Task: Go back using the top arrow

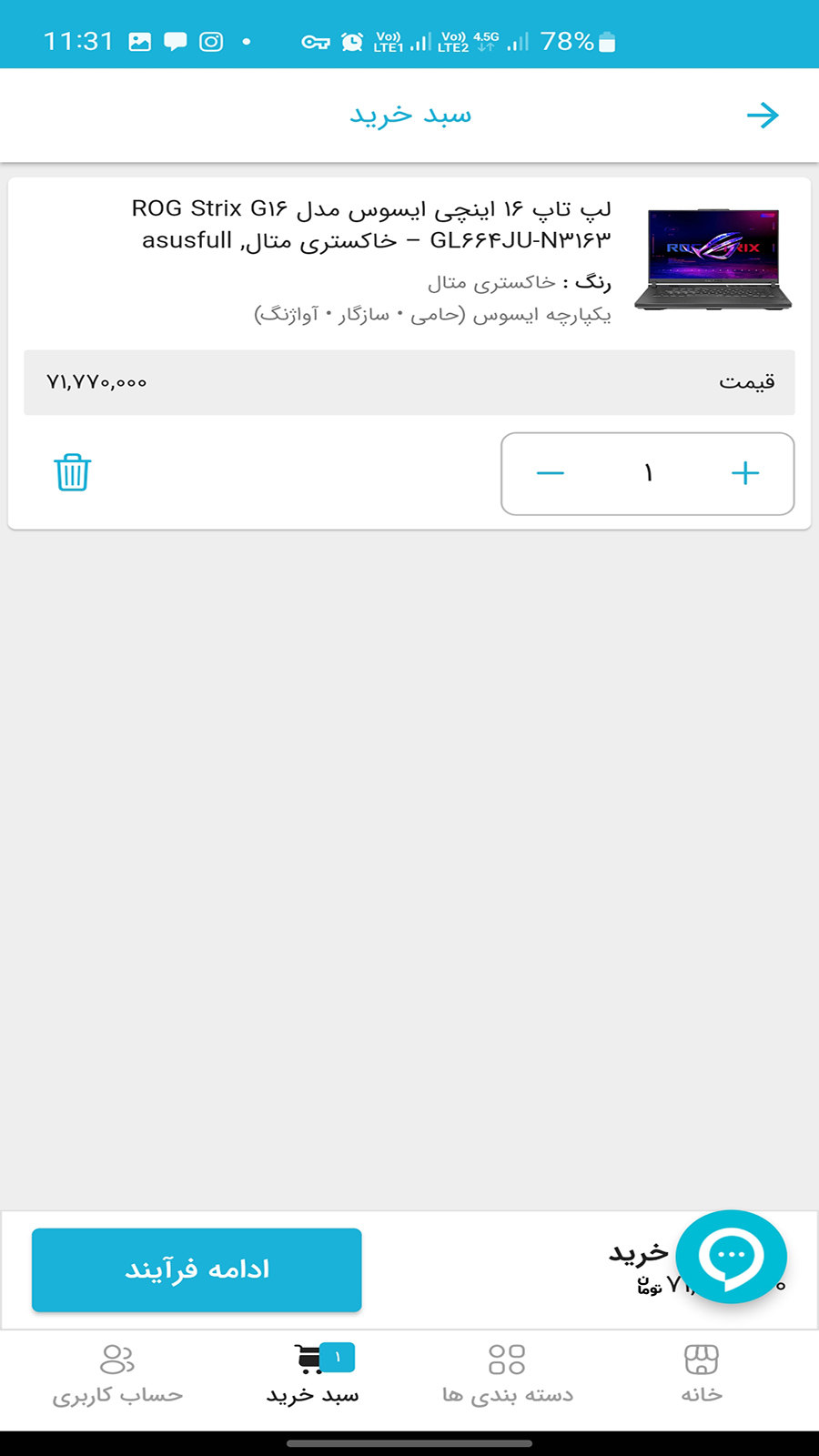Action: click(763, 116)
